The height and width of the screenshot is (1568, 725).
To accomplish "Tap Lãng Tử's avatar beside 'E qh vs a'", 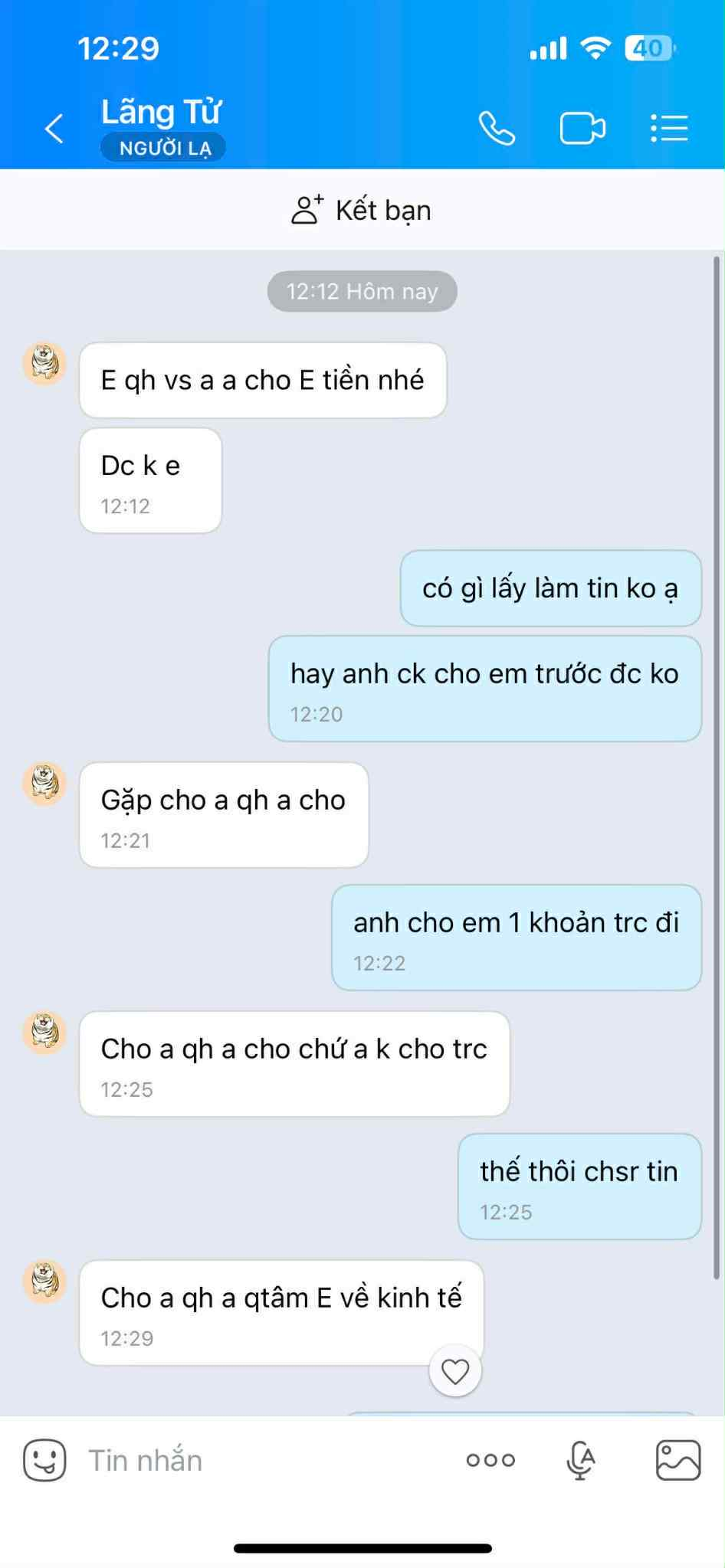I will tap(44, 363).
